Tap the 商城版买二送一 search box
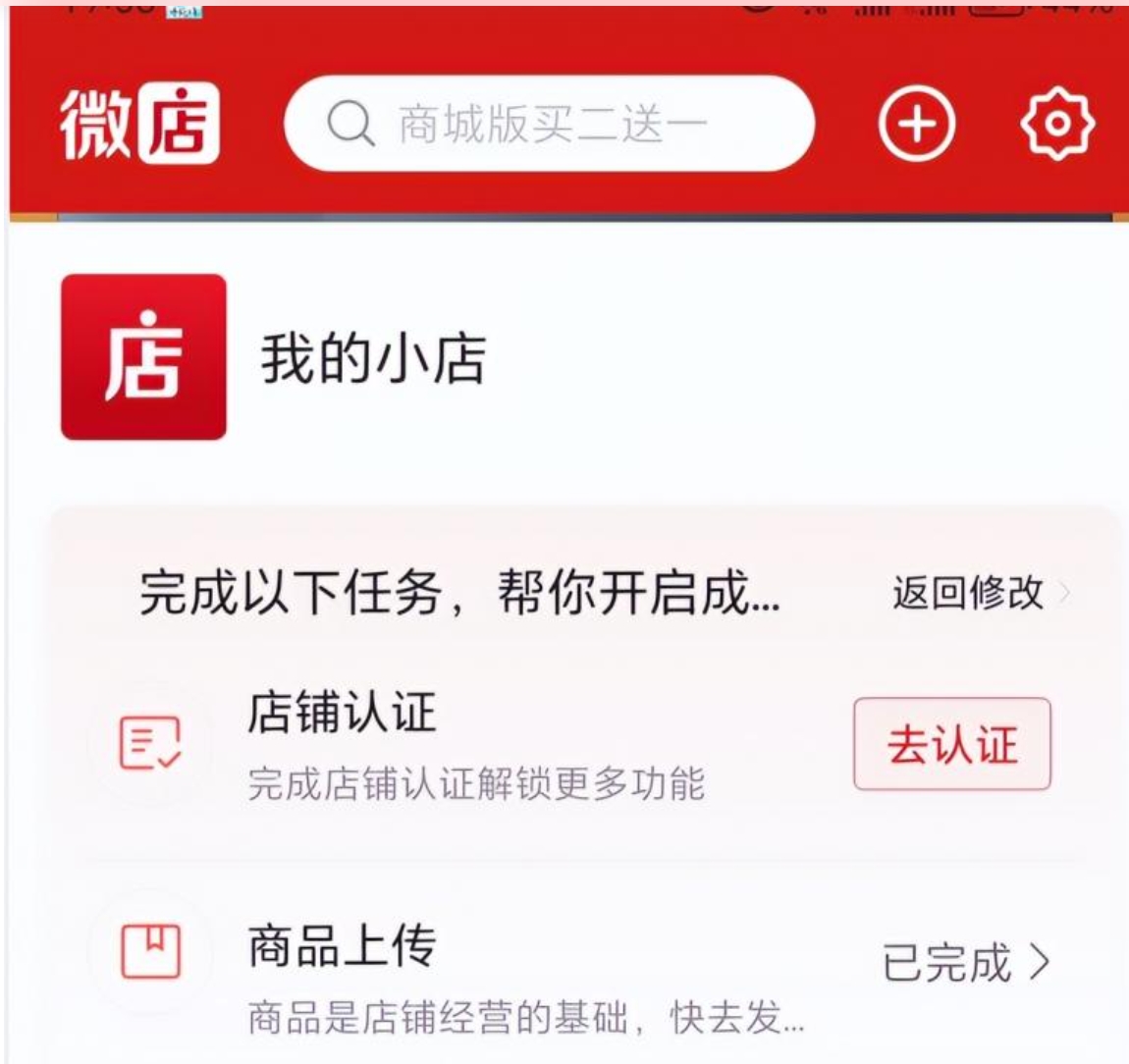Image resolution: width=1129 pixels, height=1064 pixels. point(549,125)
